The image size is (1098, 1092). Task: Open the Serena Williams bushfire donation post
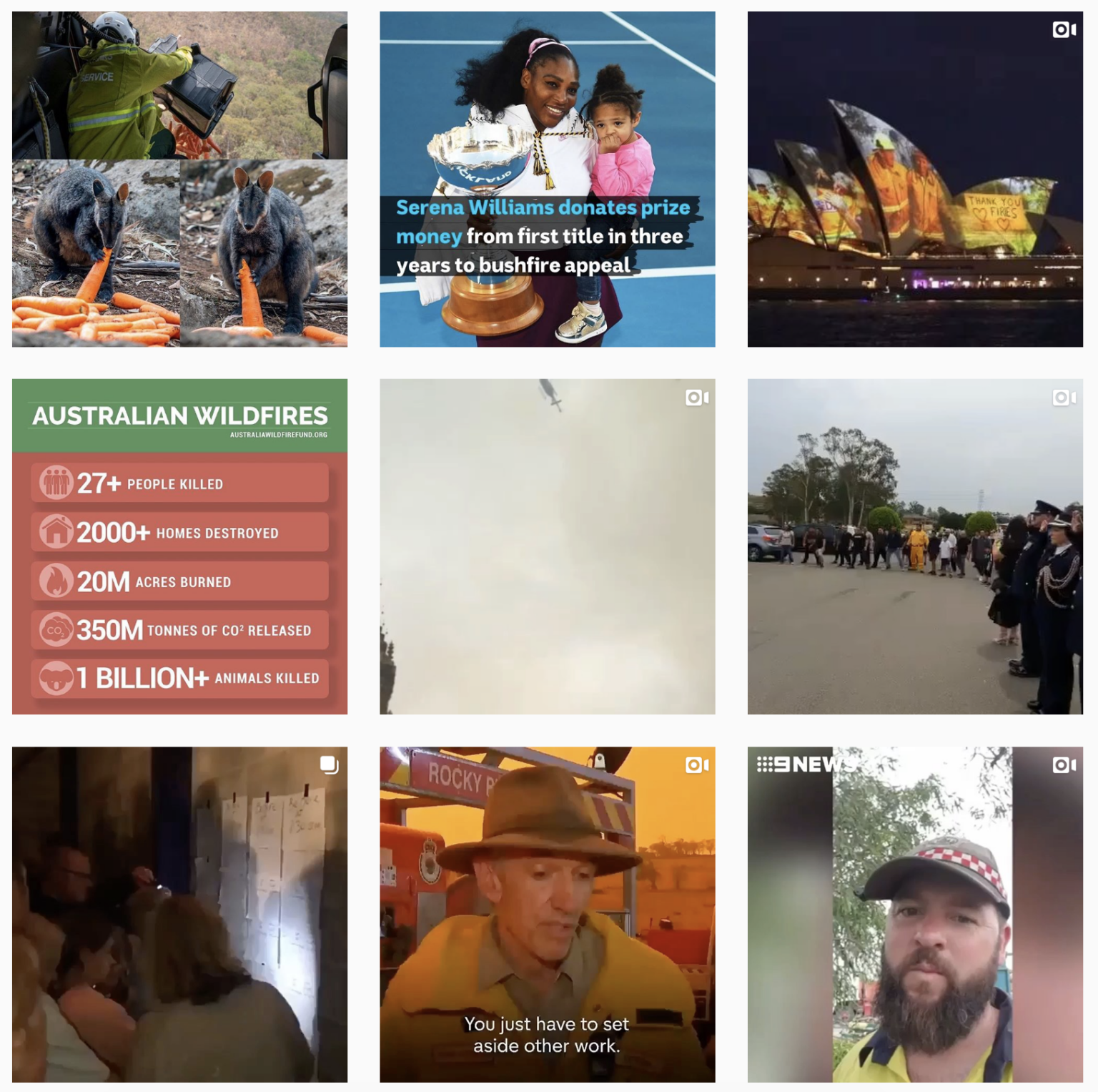click(x=547, y=179)
